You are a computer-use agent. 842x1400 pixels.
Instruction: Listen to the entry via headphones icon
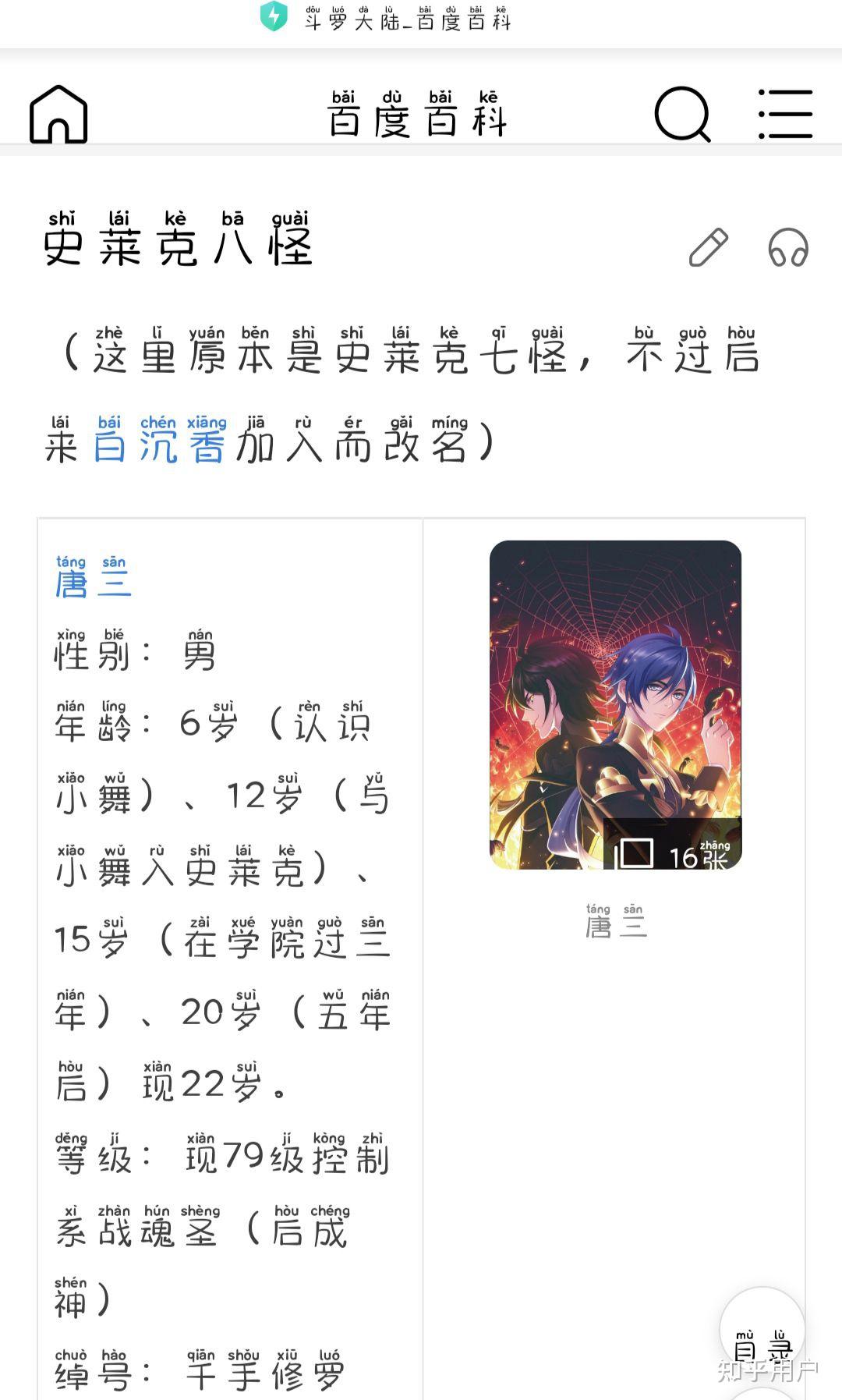(788, 247)
